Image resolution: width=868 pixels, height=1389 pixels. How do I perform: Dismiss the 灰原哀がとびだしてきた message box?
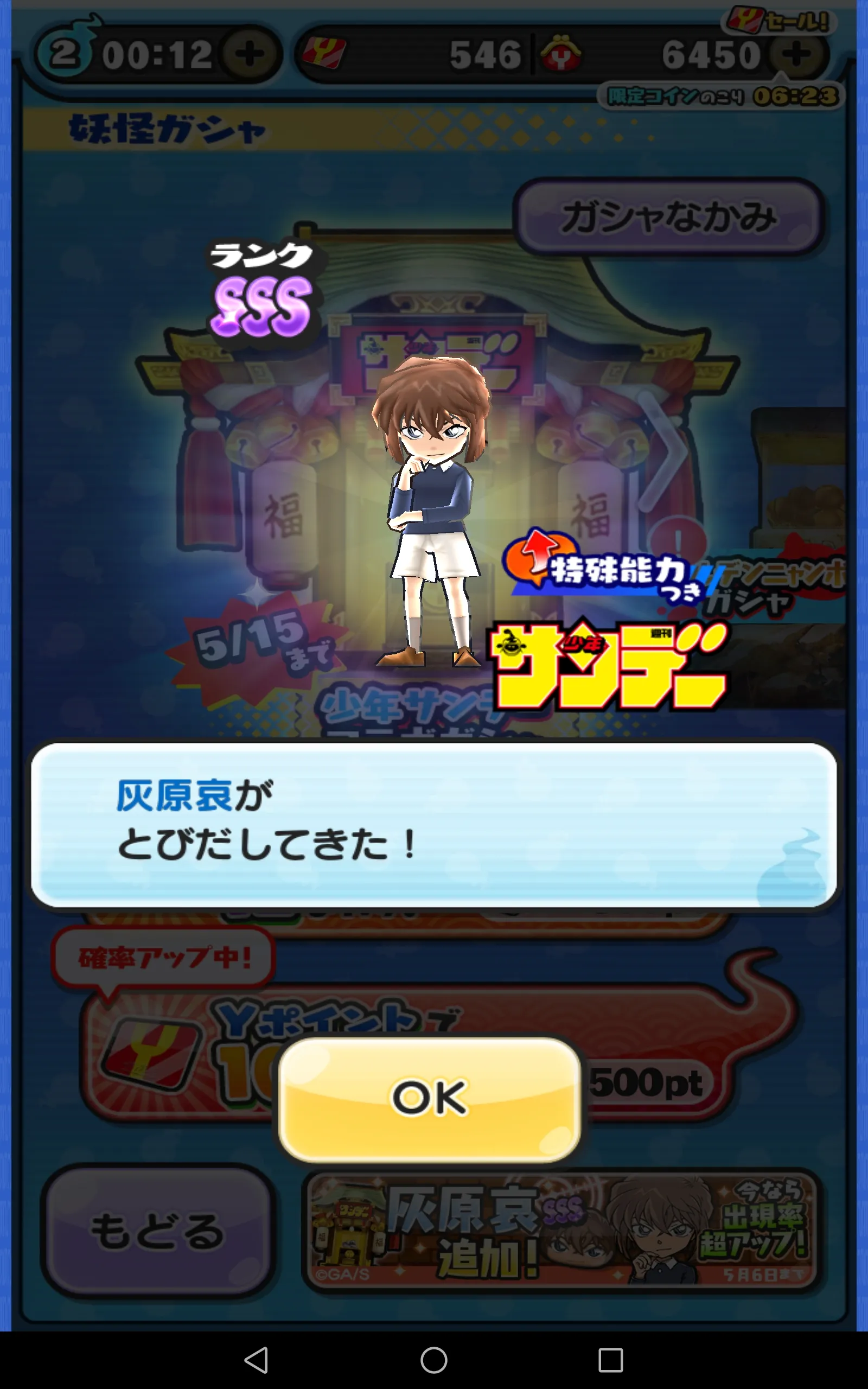[434, 825]
